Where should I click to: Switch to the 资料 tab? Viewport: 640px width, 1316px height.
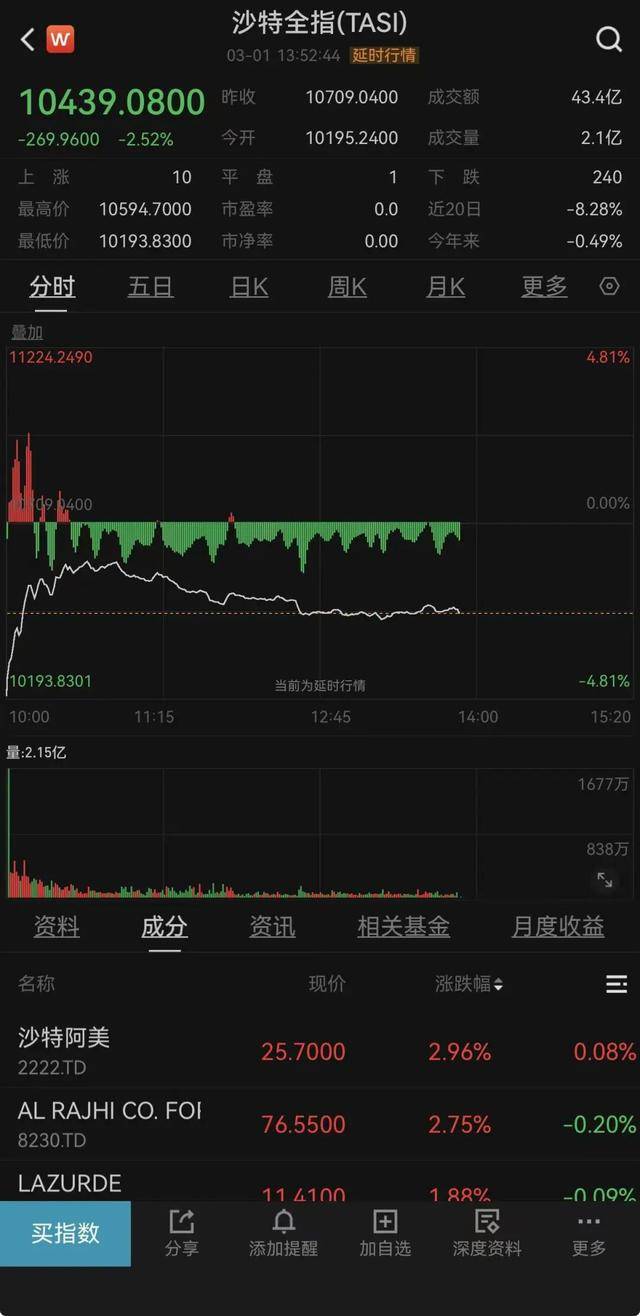click(x=56, y=927)
